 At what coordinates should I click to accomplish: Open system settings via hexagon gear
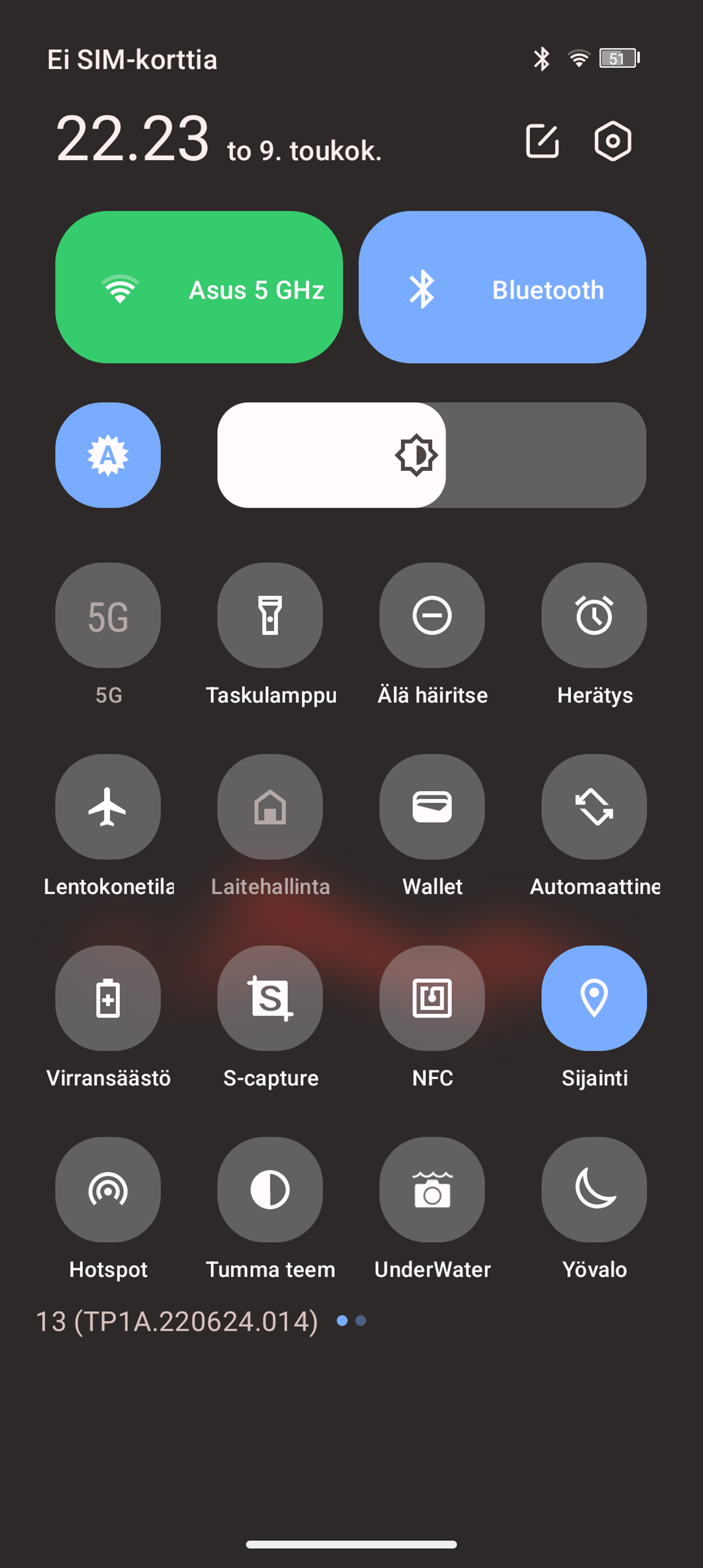point(612,141)
